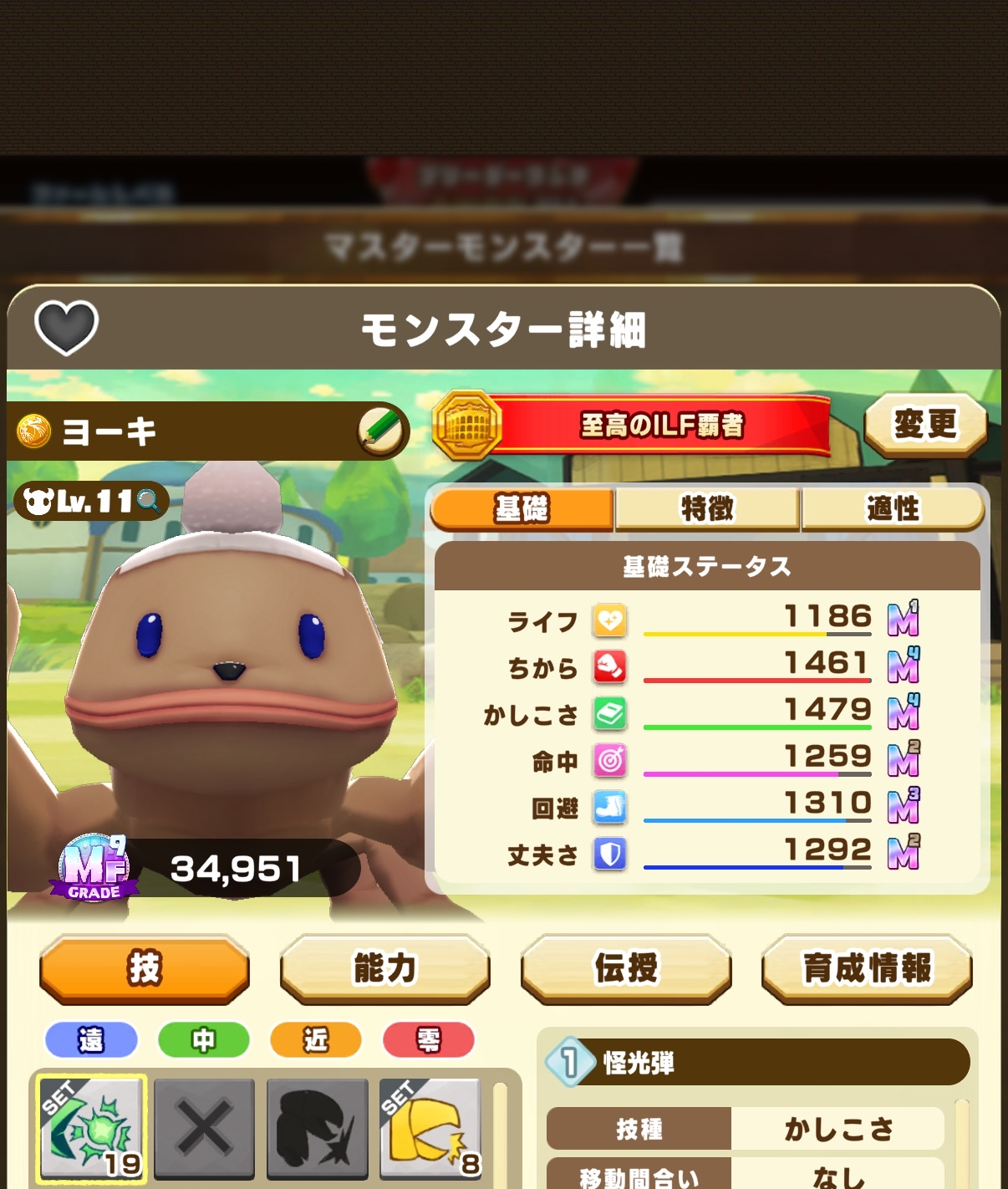Select the 零 range chip
Screen dimensions: 1008x1189
tap(428, 1040)
